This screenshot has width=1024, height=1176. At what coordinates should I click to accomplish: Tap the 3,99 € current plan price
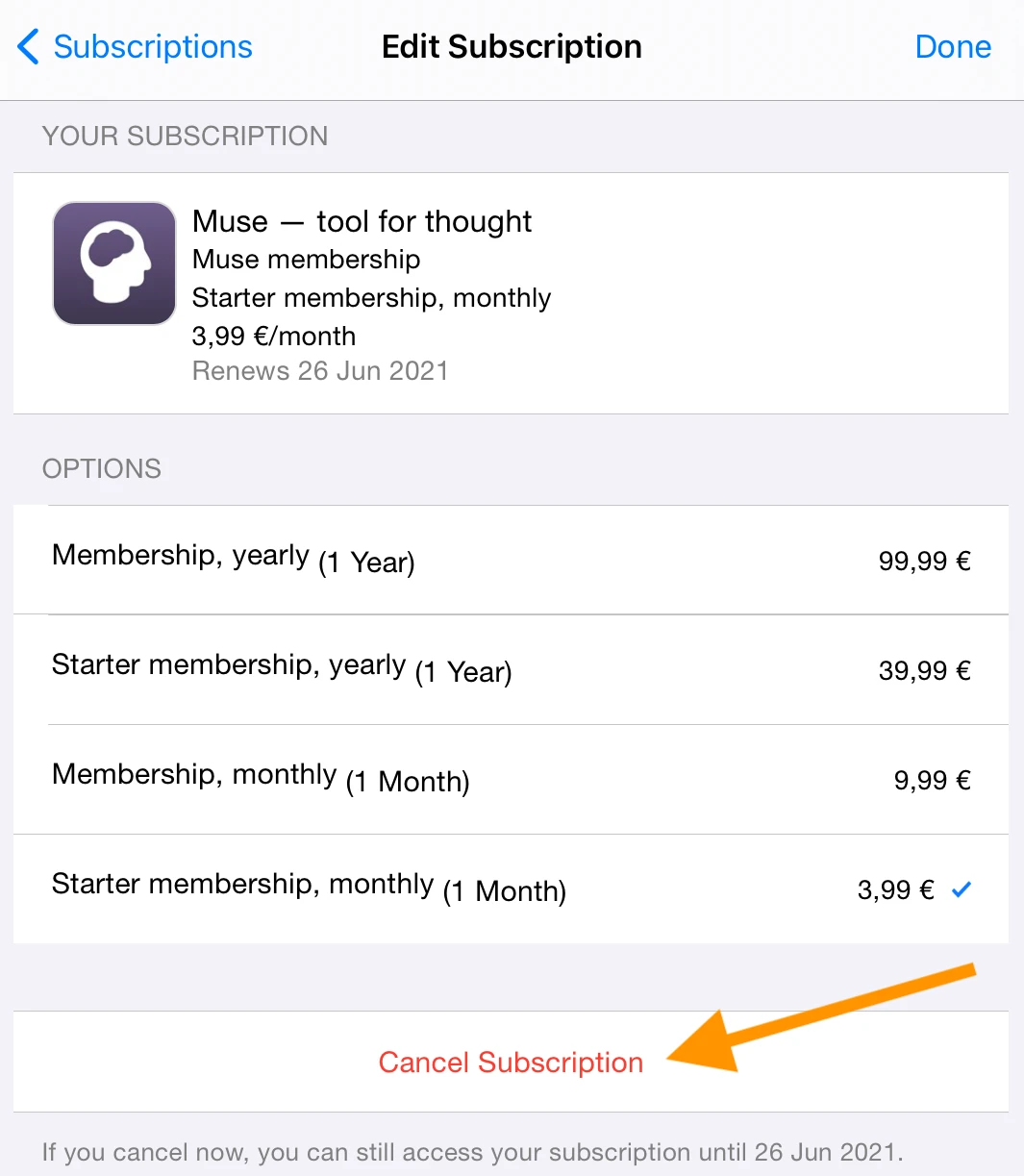pyautogui.click(x=893, y=889)
